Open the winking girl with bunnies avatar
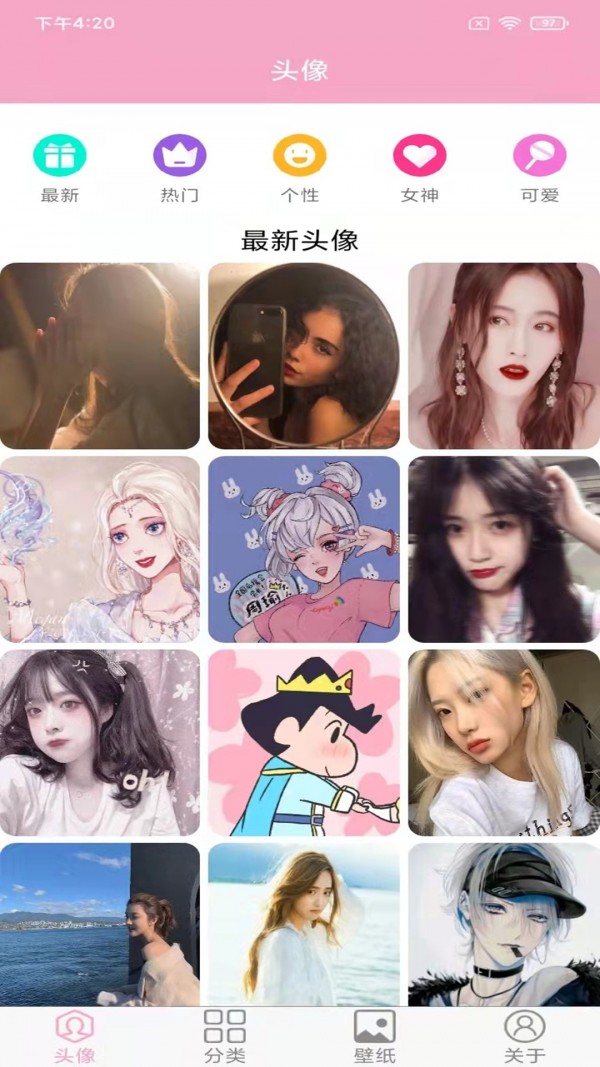The height and width of the screenshot is (1067, 600). click(x=304, y=549)
